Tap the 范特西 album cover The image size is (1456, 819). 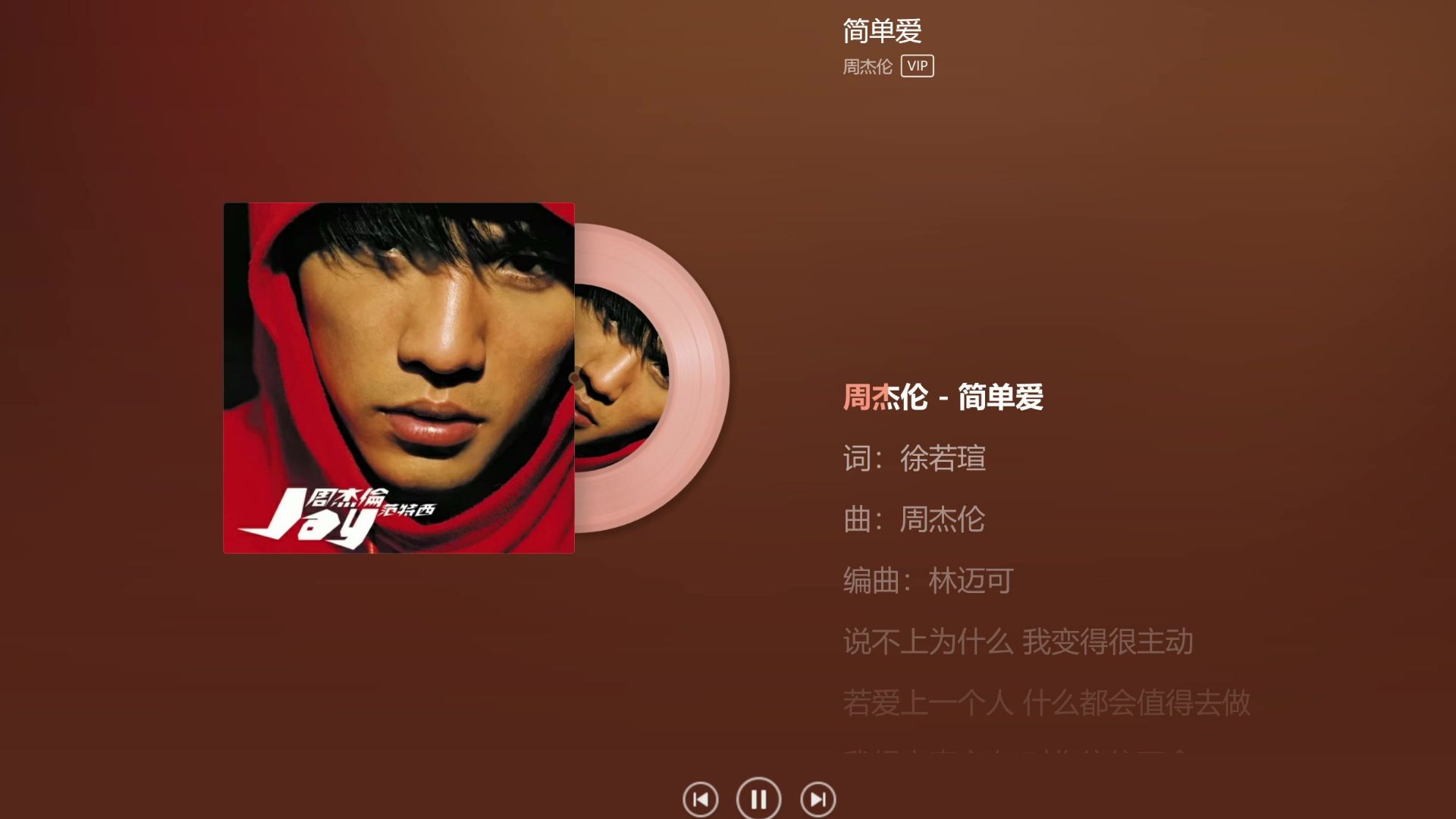[399, 378]
